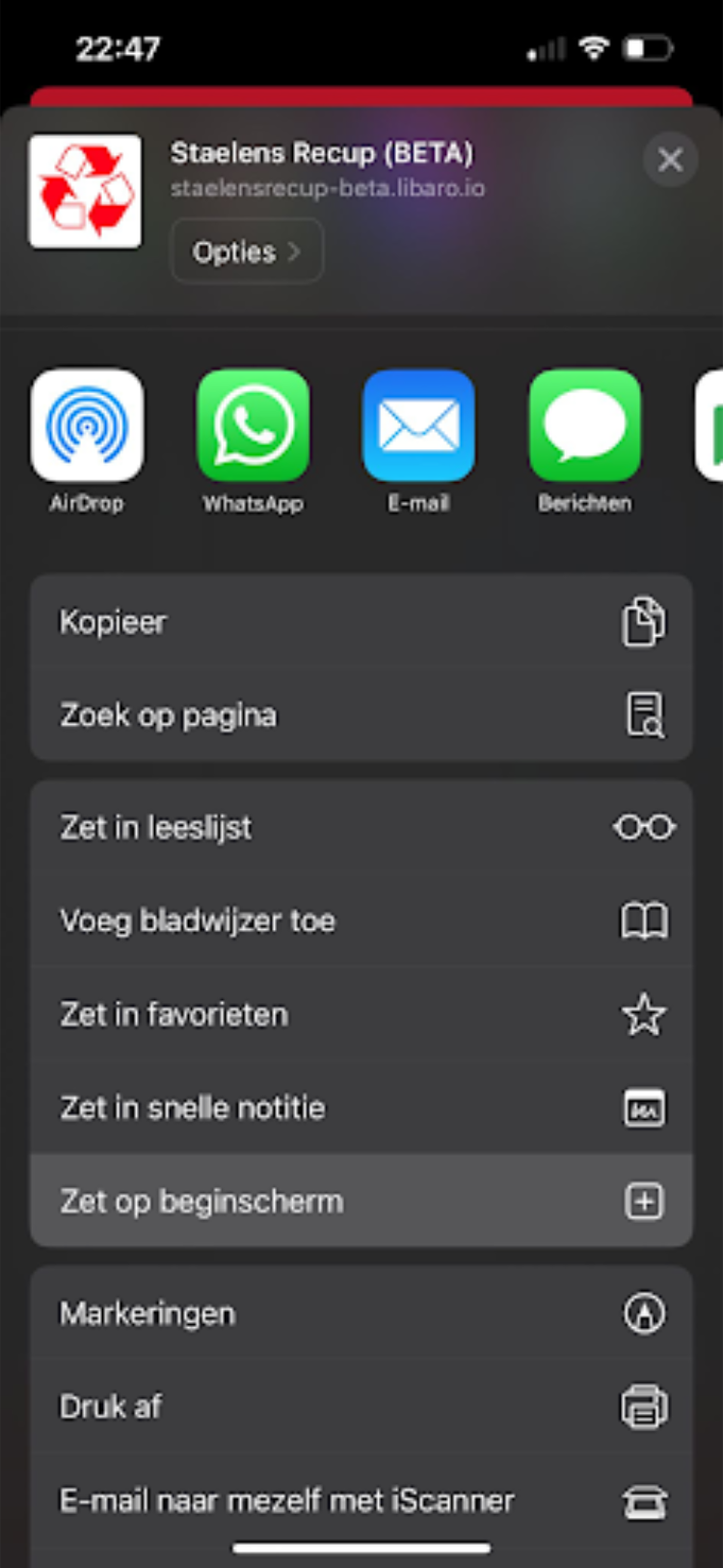The height and width of the screenshot is (1568, 723).
Task: Choose Zoek op pagina
Action: tap(361, 715)
